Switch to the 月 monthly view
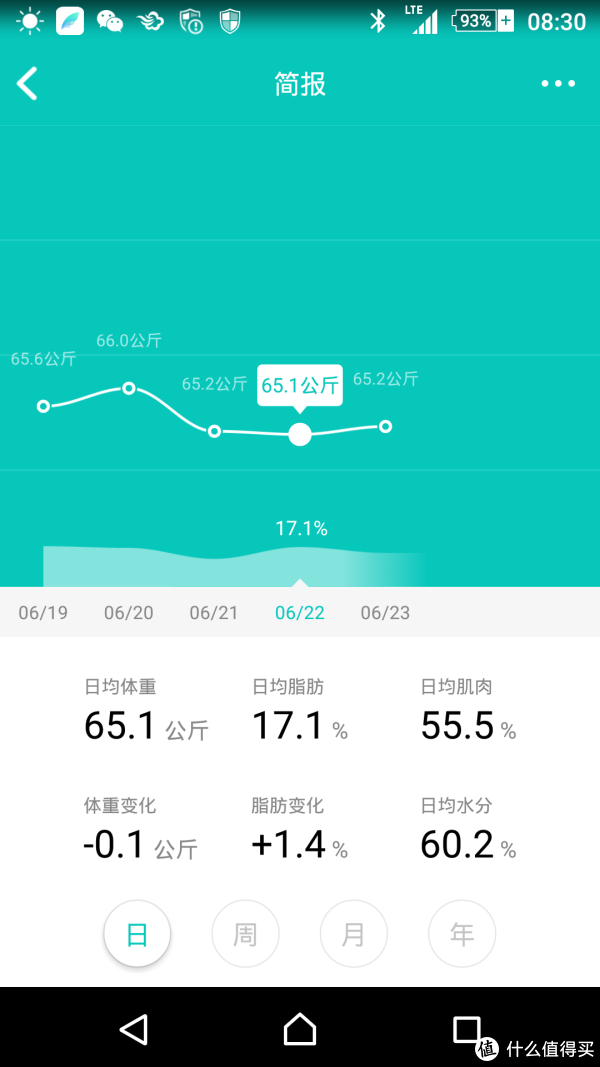Viewport: 600px width, 1067px height. click(354, 934)
